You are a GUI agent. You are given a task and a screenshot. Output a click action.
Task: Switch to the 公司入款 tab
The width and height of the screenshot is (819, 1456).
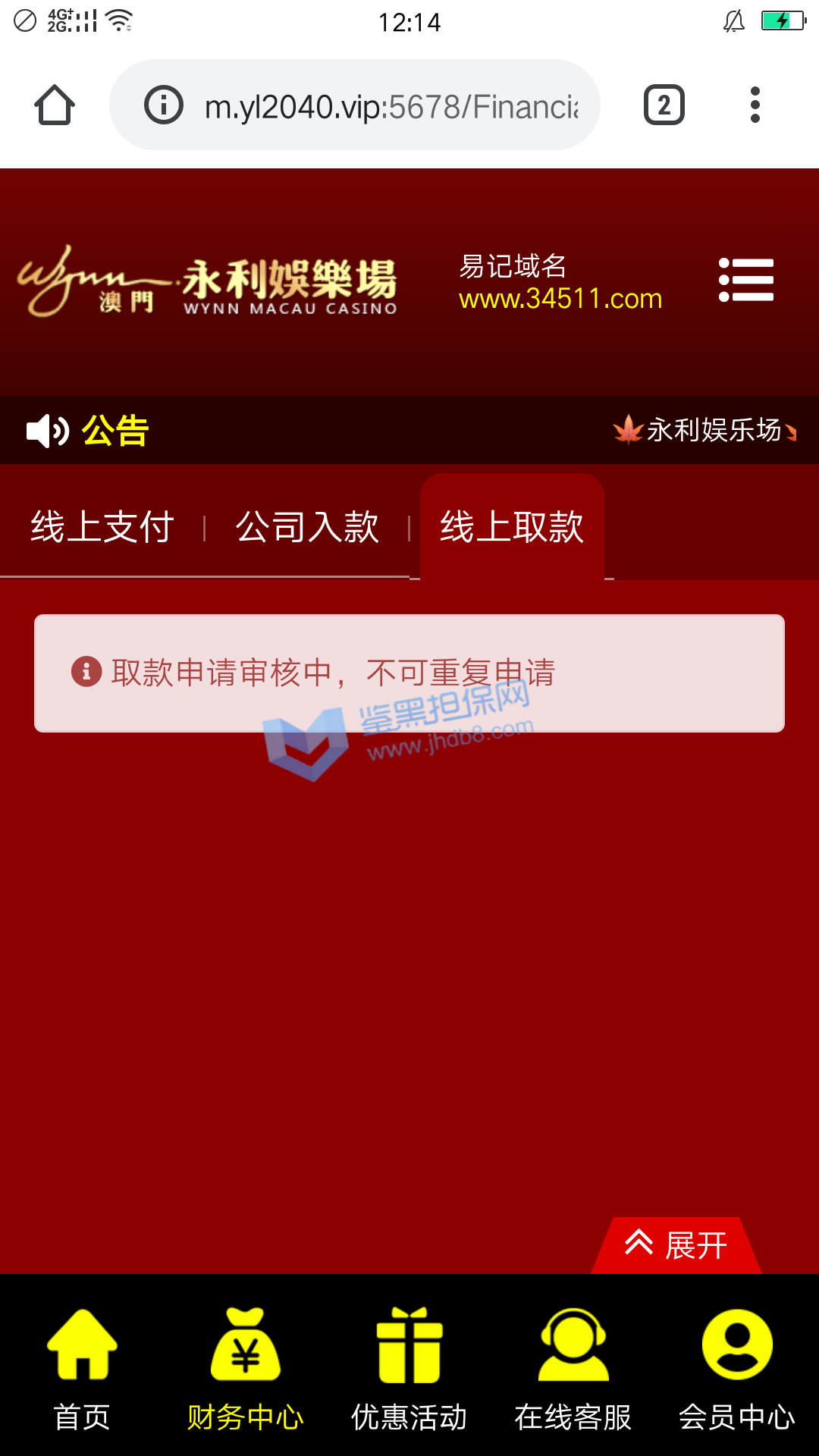pyautogui.click(x=307, y=527)
